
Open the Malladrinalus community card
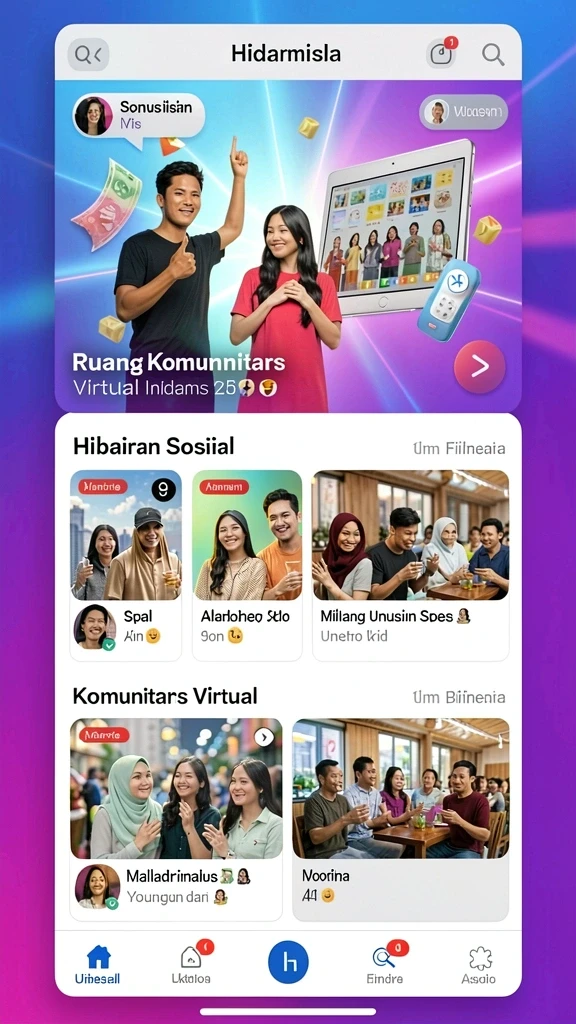coord(176,819)
